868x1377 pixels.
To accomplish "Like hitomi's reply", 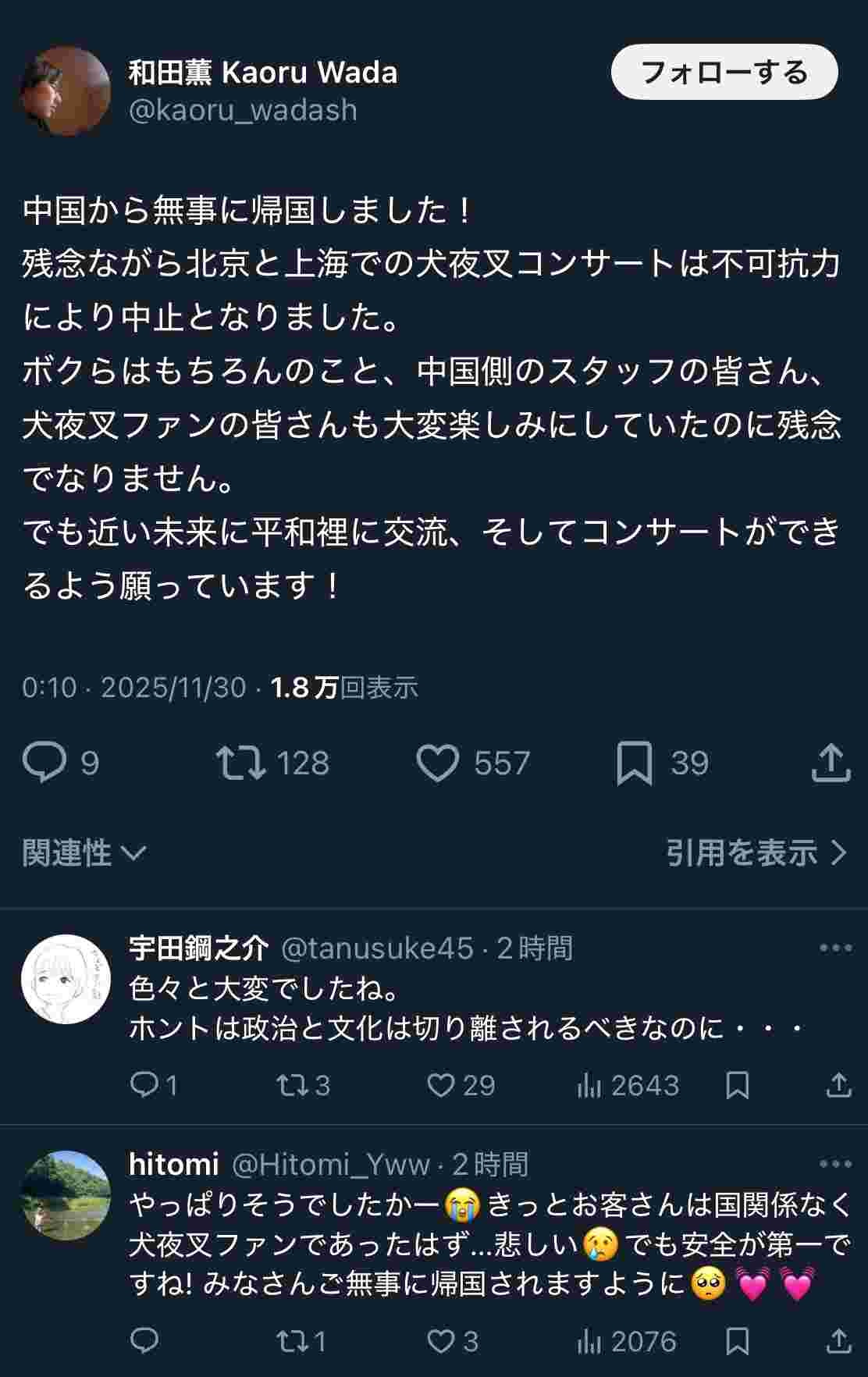I will [441, 1341].
